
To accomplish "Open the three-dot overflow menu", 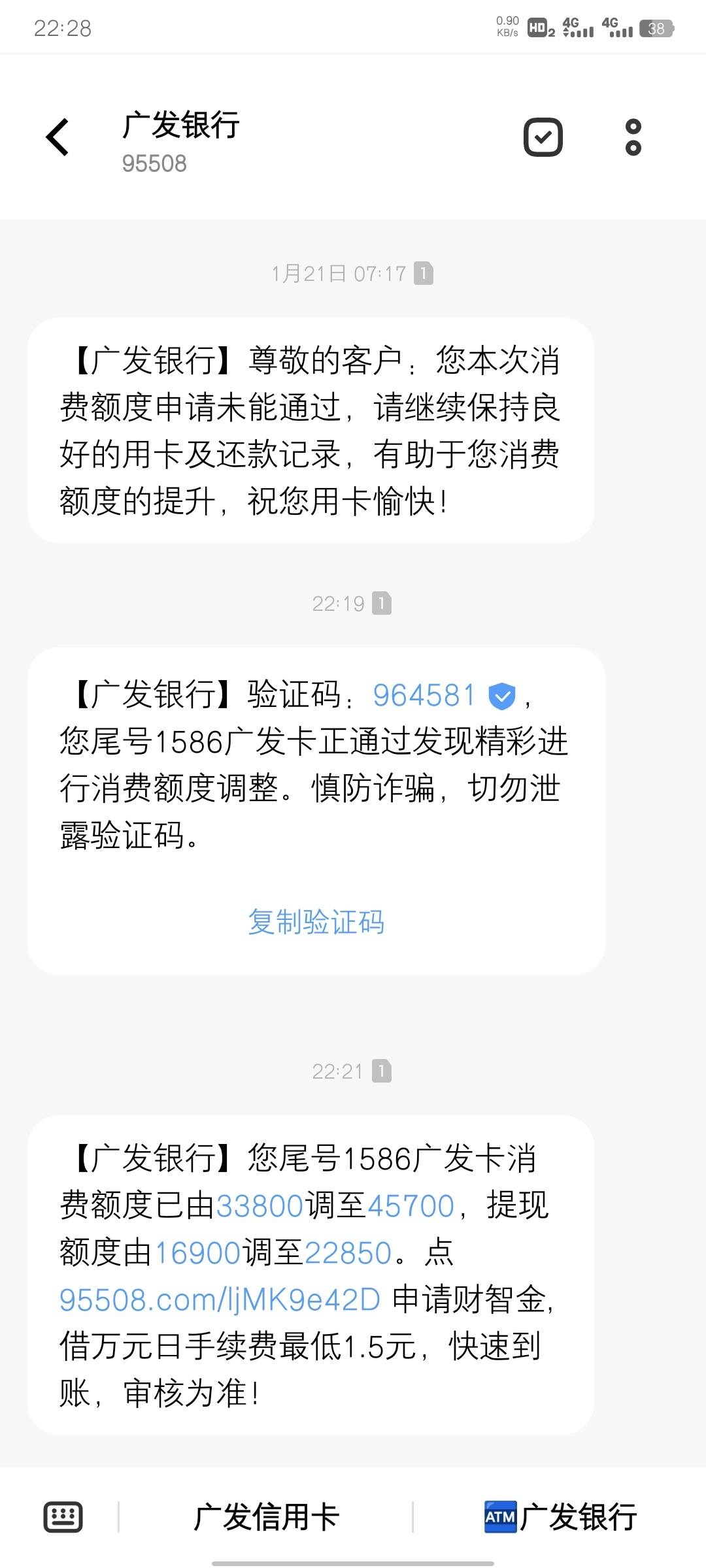I will coord(633,137).
